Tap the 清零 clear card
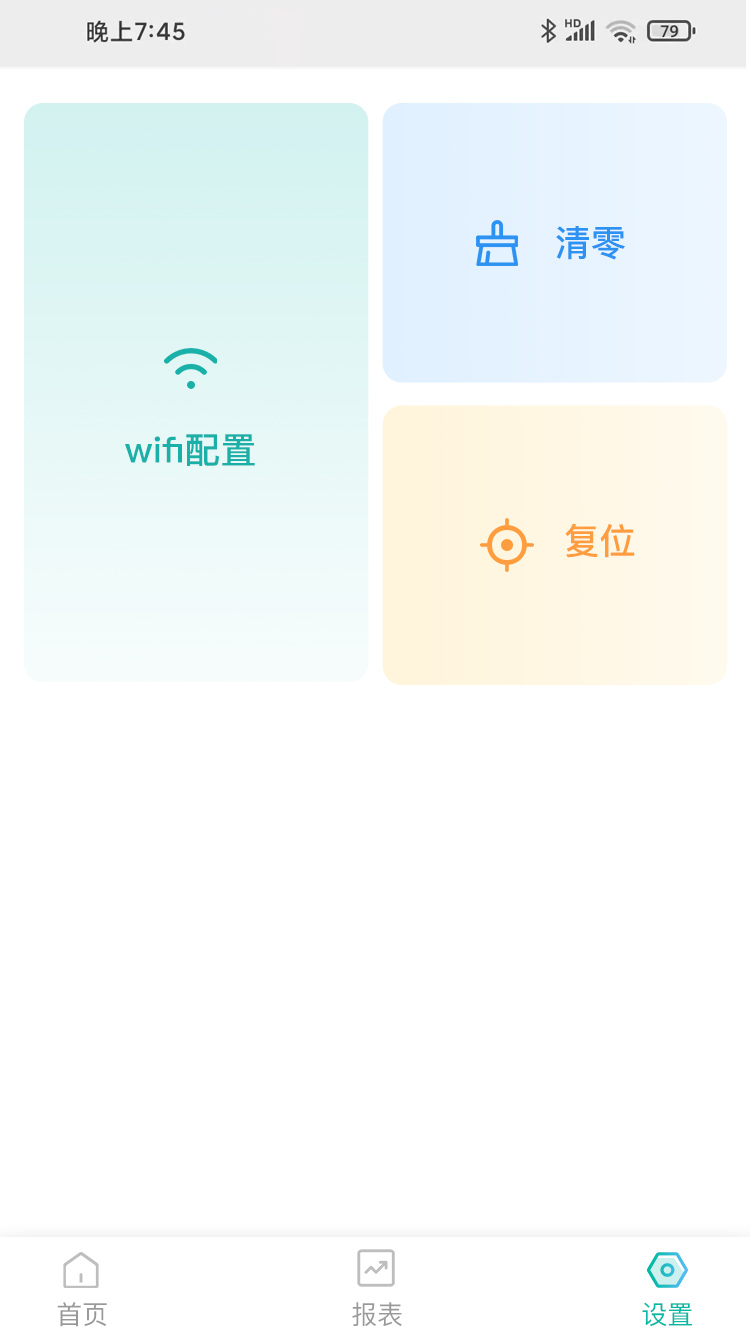 [x=554, y=243]
